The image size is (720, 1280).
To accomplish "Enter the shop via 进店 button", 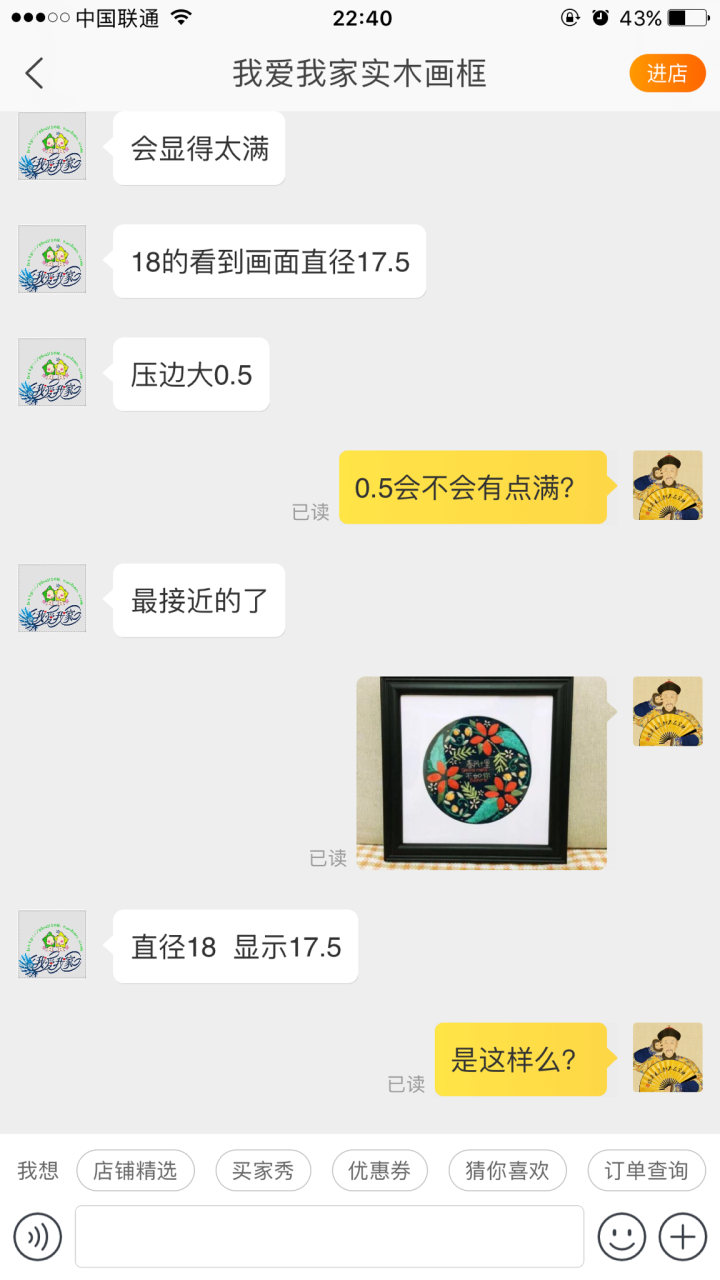I will [x=667, y=73].
